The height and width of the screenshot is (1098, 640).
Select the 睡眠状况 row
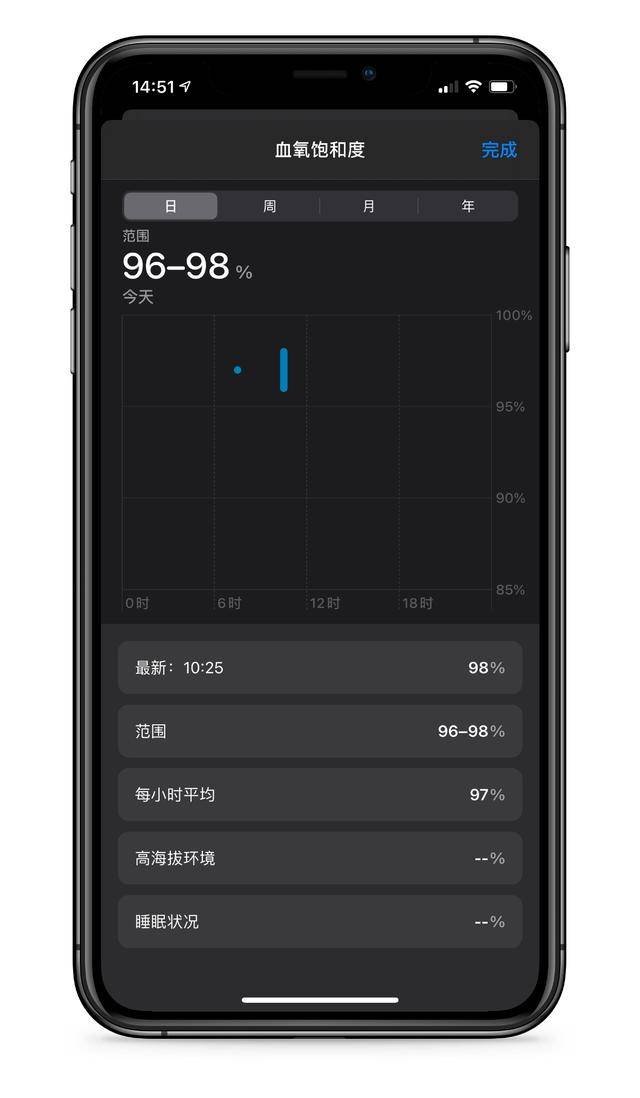tap(320, 921)
